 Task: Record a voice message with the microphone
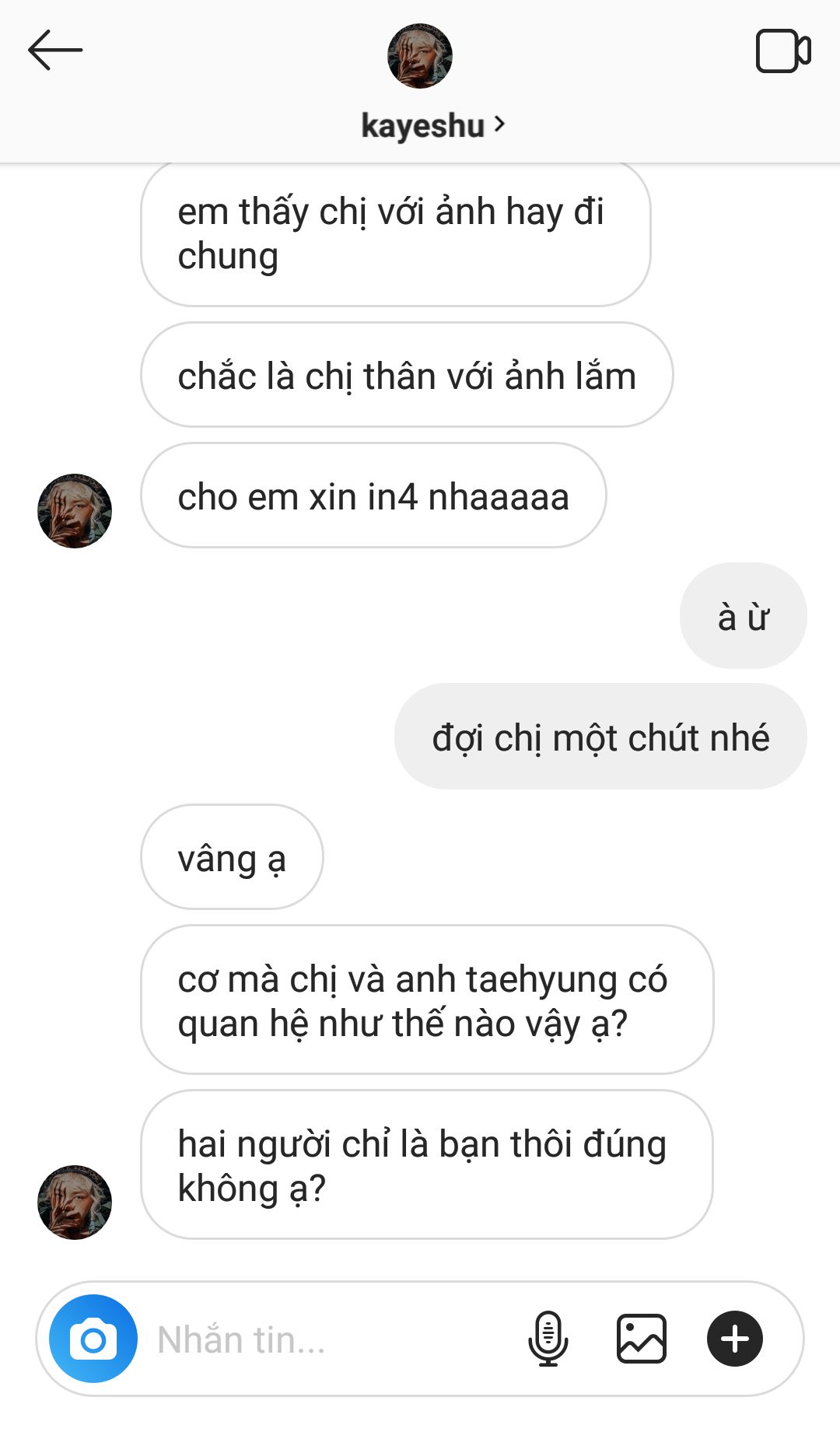click(x=548, y=1339)
